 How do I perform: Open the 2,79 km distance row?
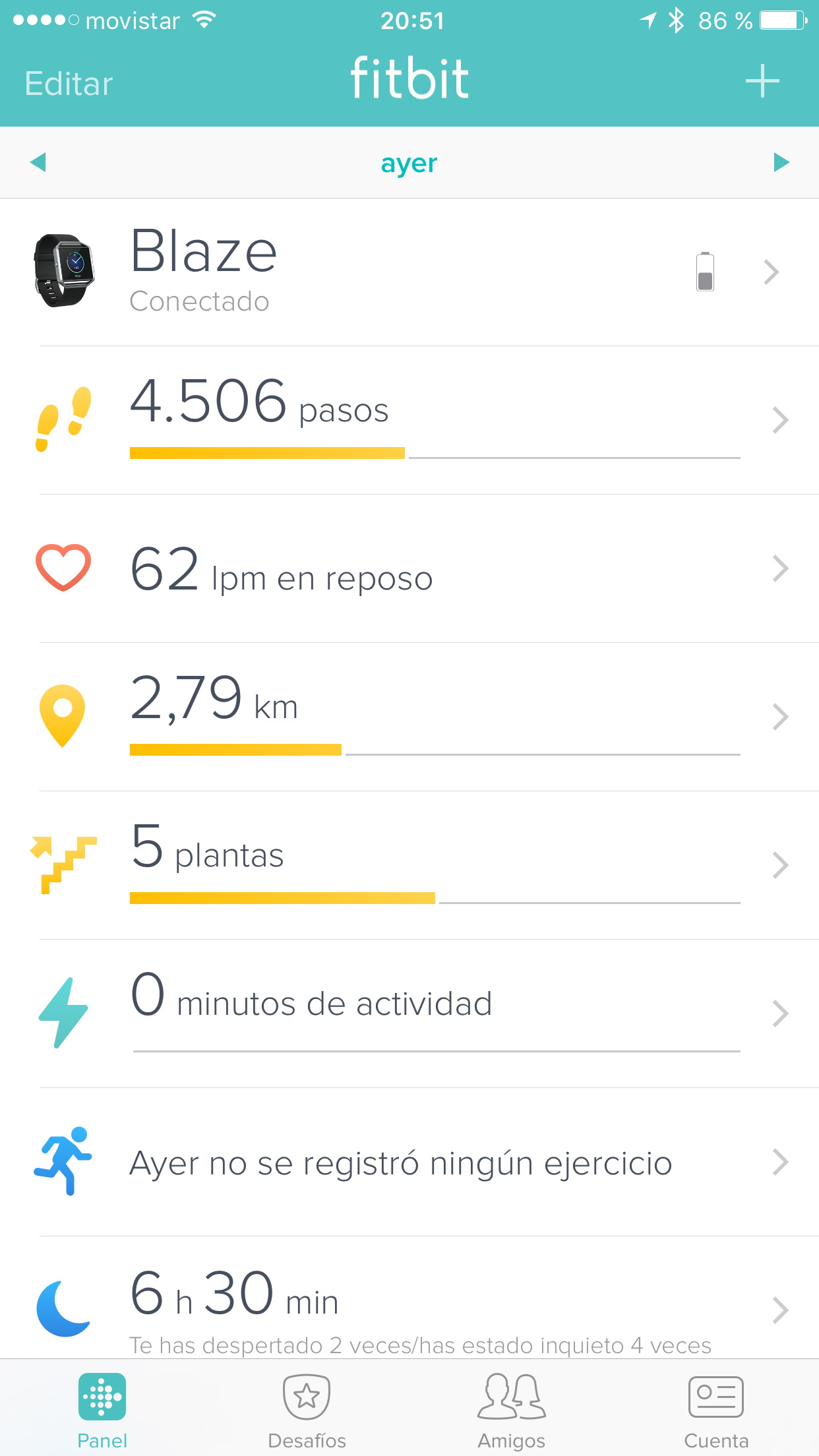tap(409, 717)
